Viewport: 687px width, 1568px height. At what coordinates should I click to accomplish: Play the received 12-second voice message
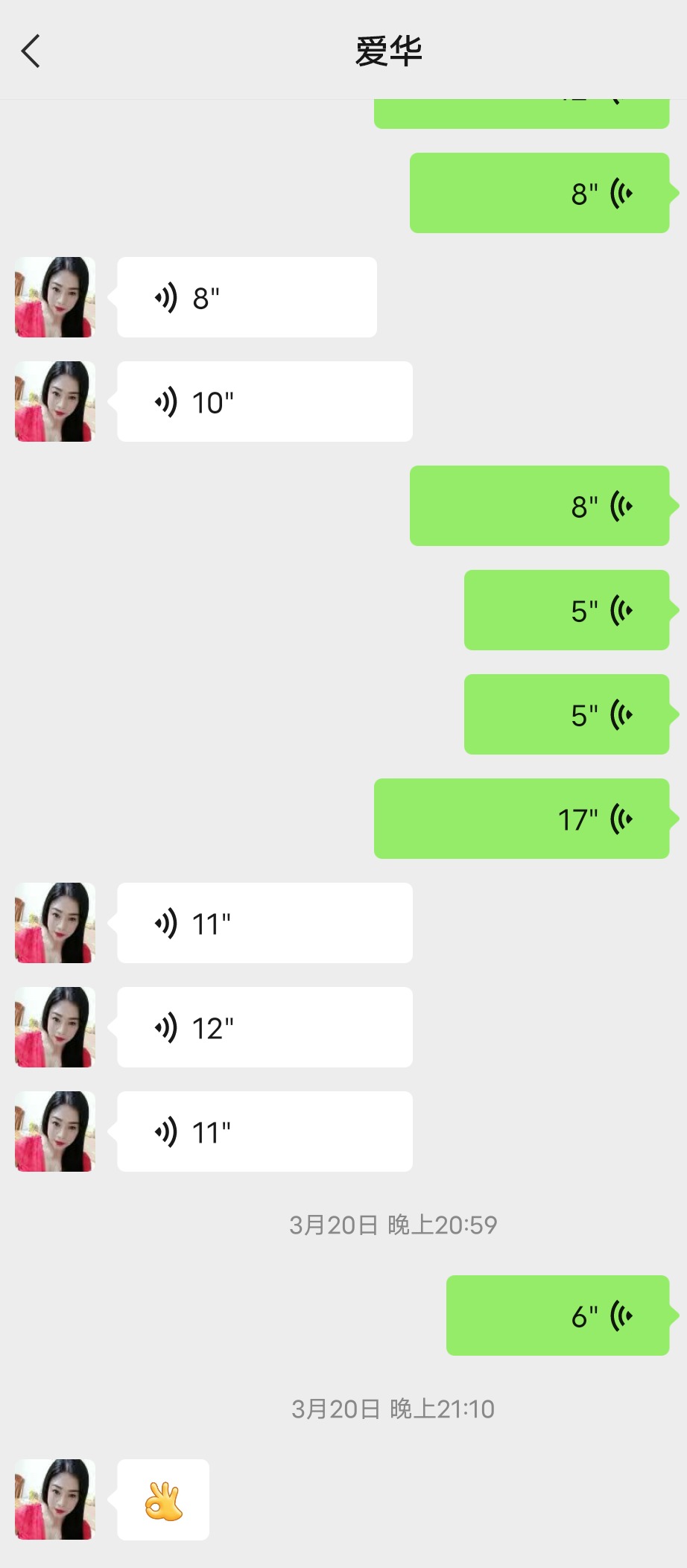coord(265,1028)
